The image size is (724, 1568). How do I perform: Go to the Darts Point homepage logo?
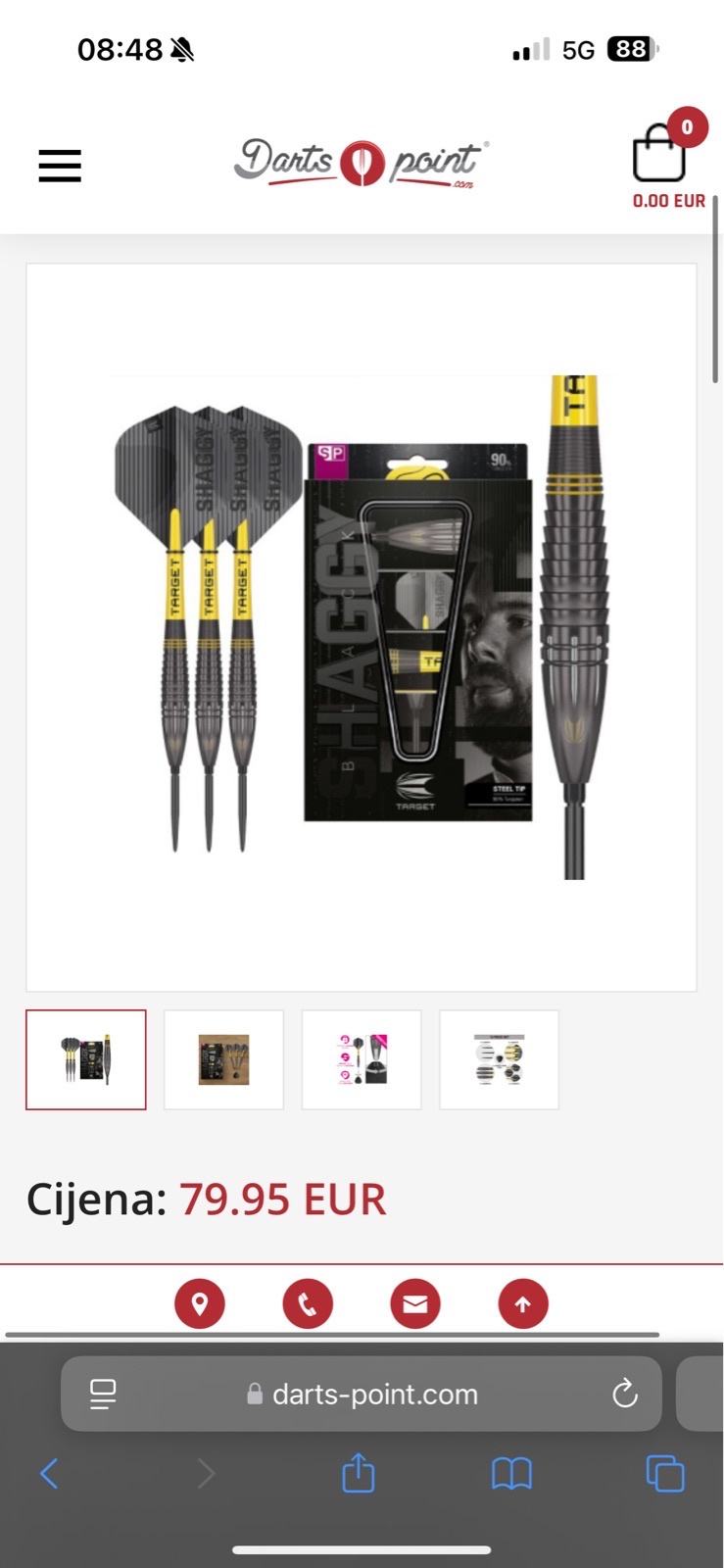tap(362, 163)
